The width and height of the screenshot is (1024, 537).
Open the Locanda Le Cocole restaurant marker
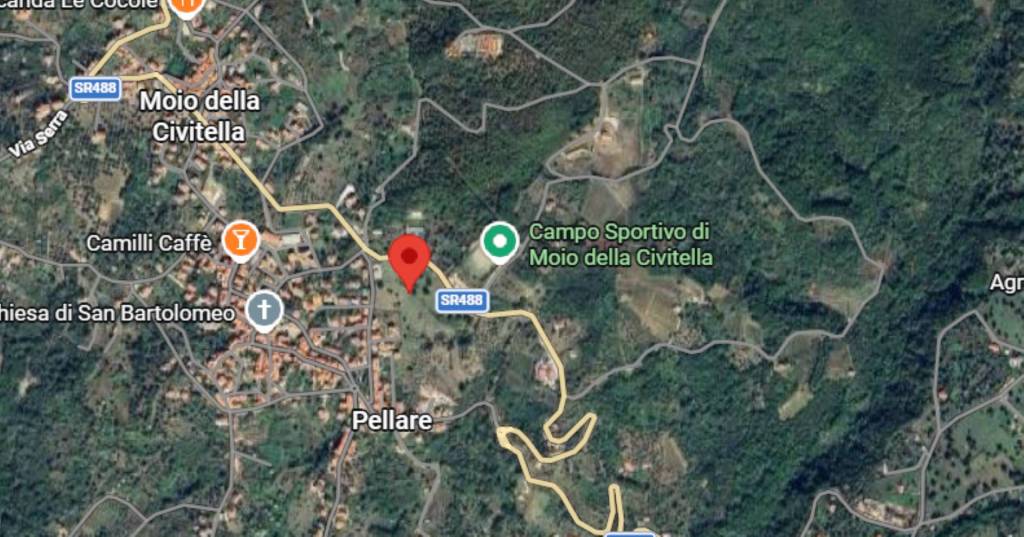point(185,6)
